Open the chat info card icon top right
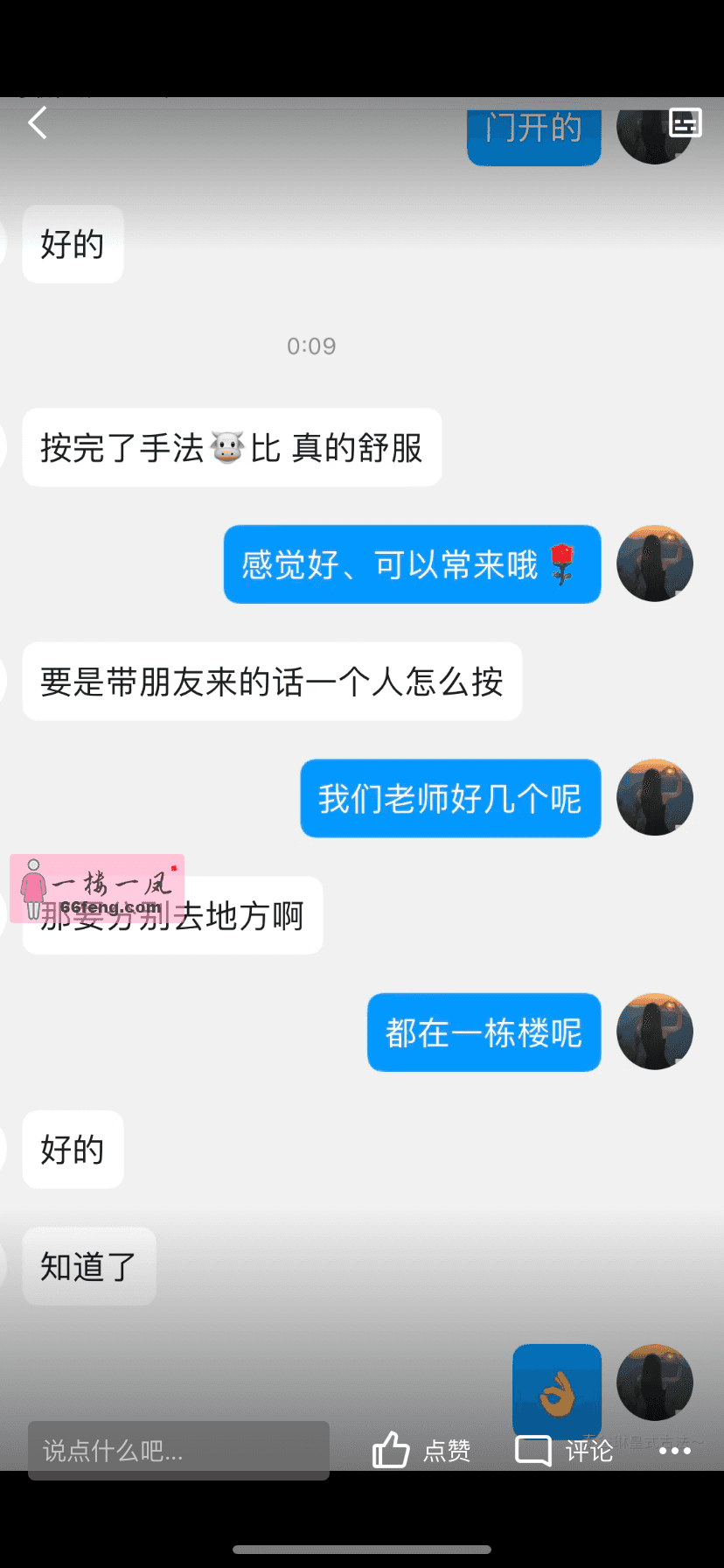The width and height of the screenshot is (724, 1568). pos(683,122)
